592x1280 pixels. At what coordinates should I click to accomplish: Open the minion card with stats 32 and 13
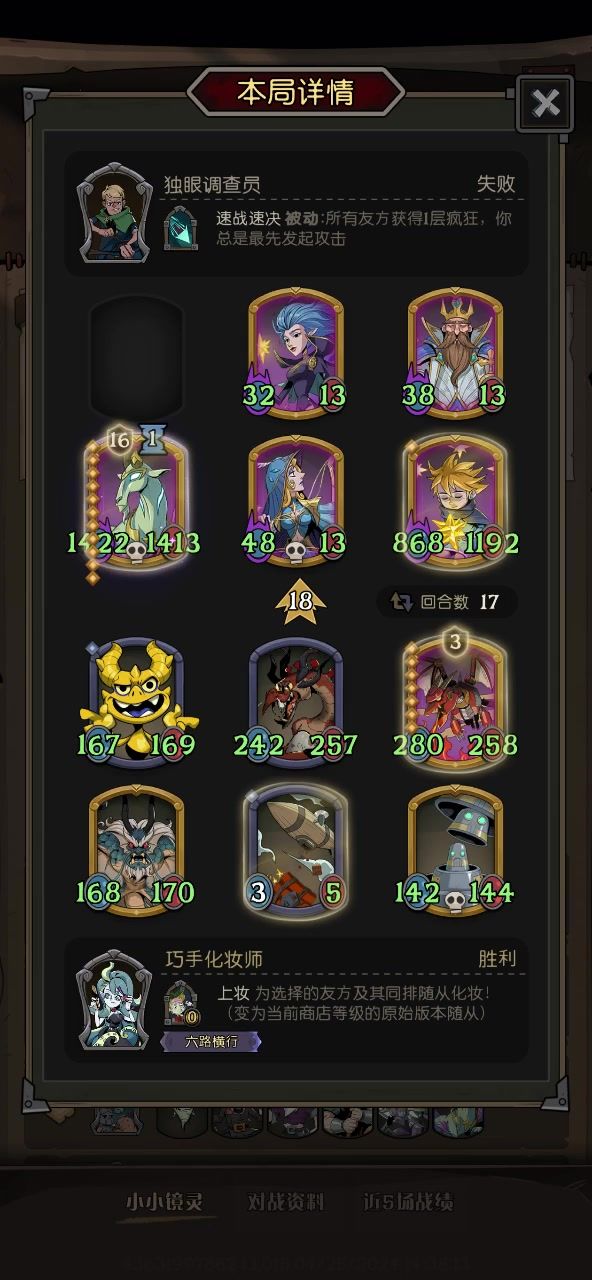pos(296,352)
